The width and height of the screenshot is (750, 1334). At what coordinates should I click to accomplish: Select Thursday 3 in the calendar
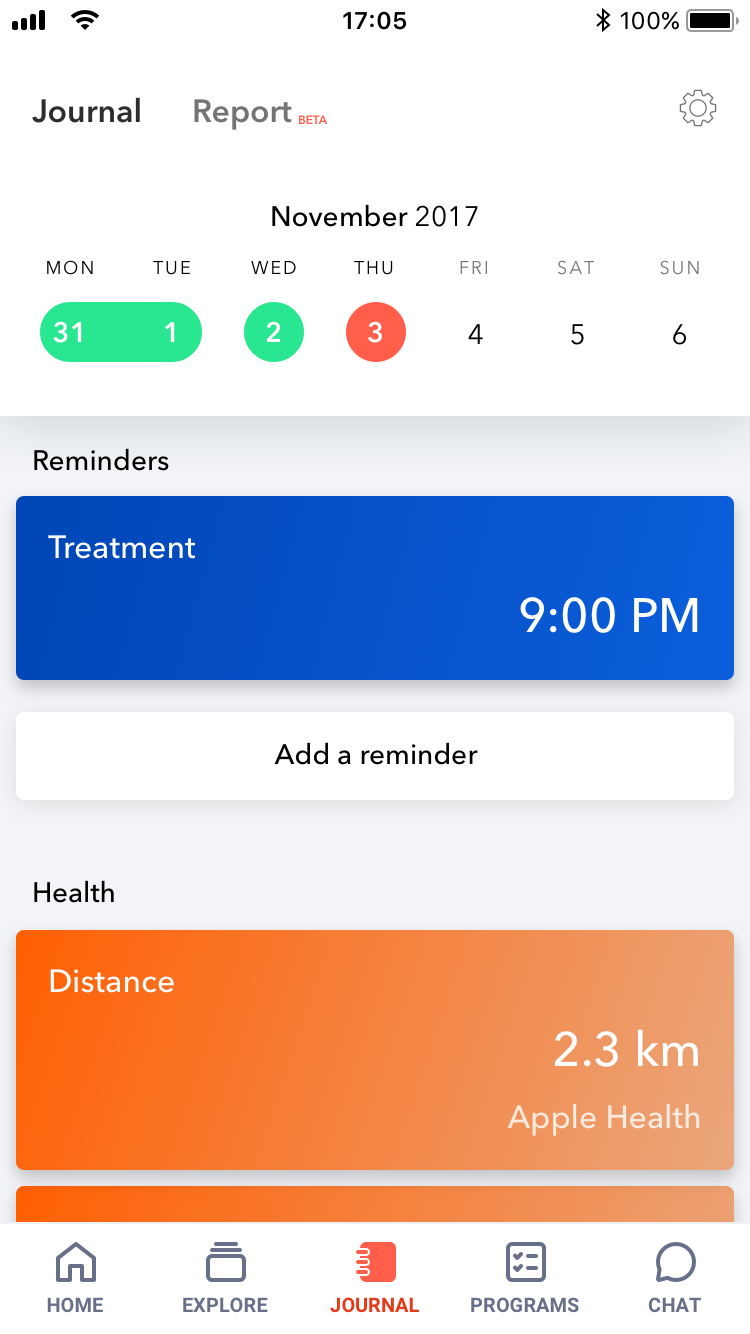pyautogui.click(x=376, y=332)
